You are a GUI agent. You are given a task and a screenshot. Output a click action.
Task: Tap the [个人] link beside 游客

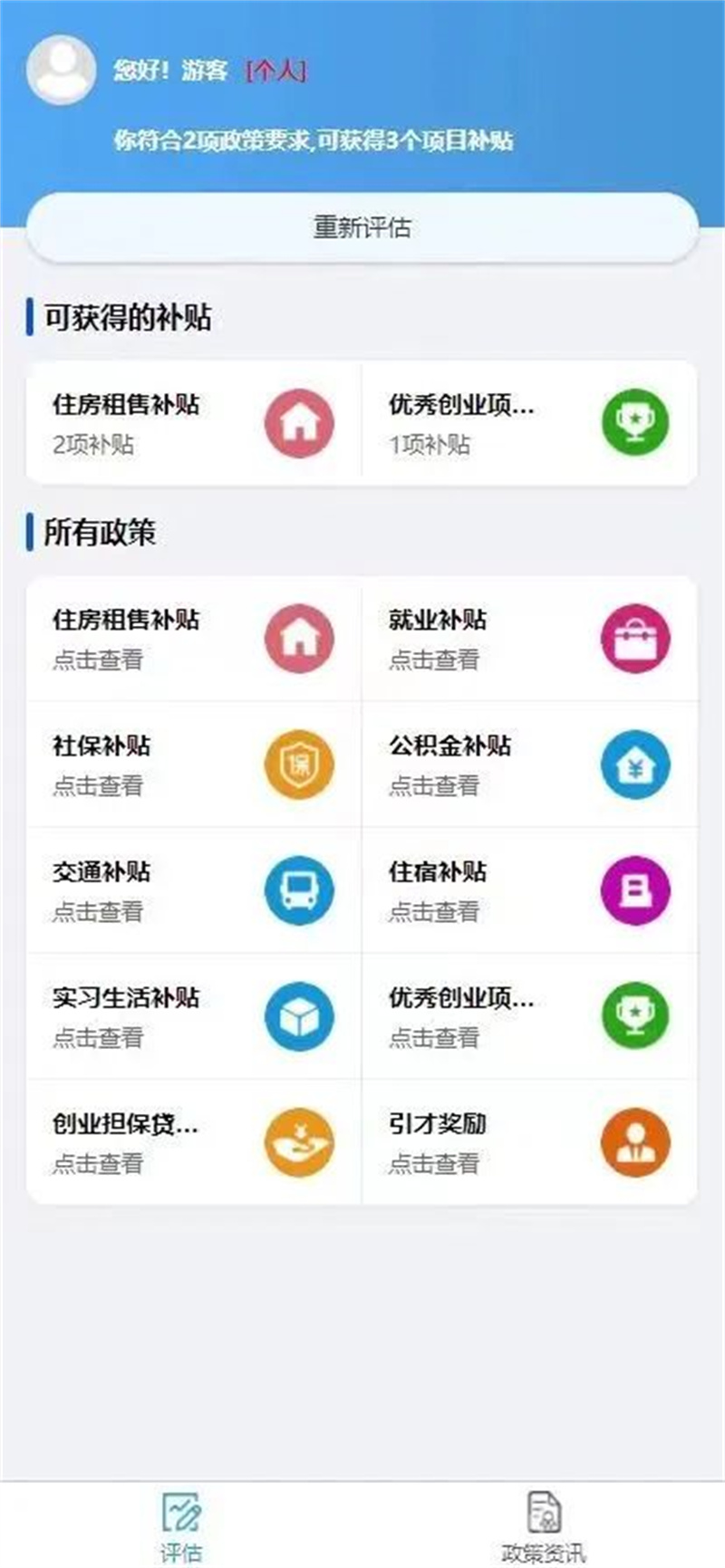click(275, 70)
